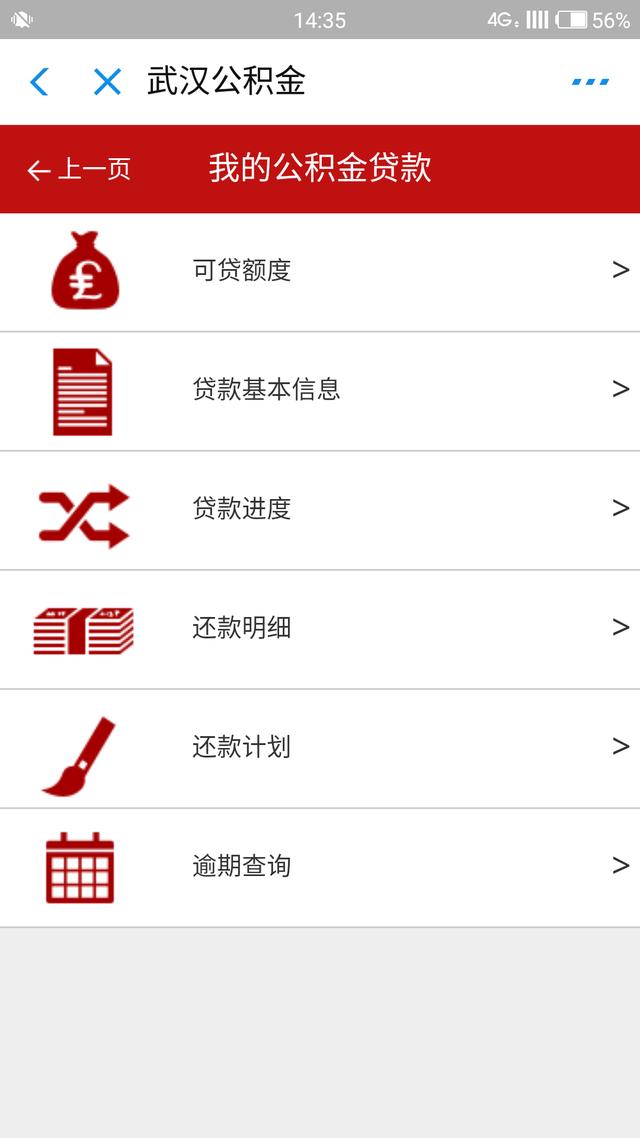Go back via 上一页

tap(79, 170)
